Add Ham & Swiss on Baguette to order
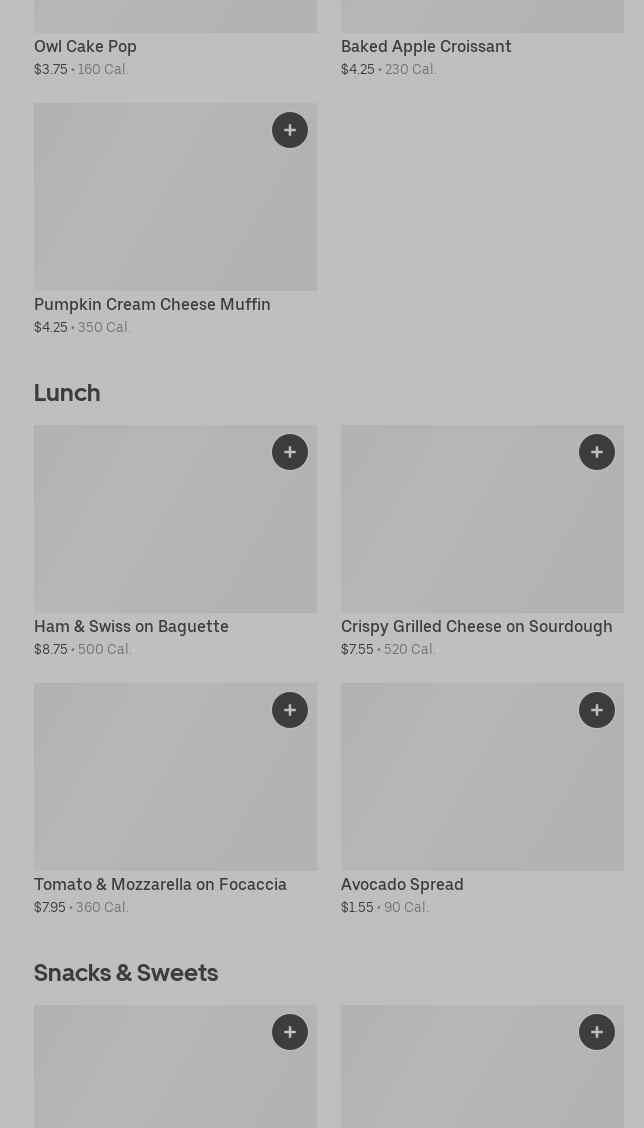644x1128 pixels. pyautogui.click(x=290, y=452)
